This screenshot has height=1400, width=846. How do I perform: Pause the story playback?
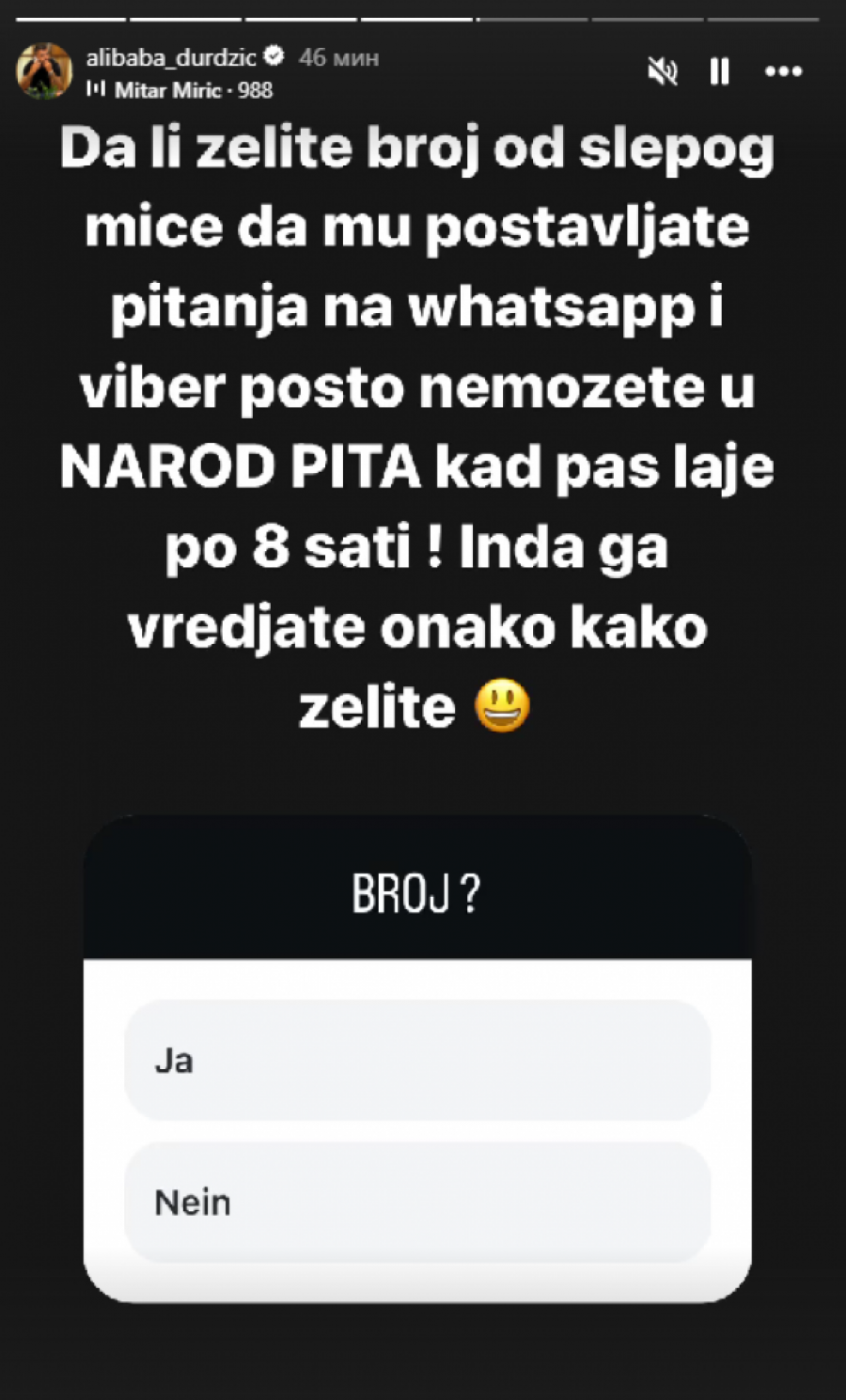(719, 71)
